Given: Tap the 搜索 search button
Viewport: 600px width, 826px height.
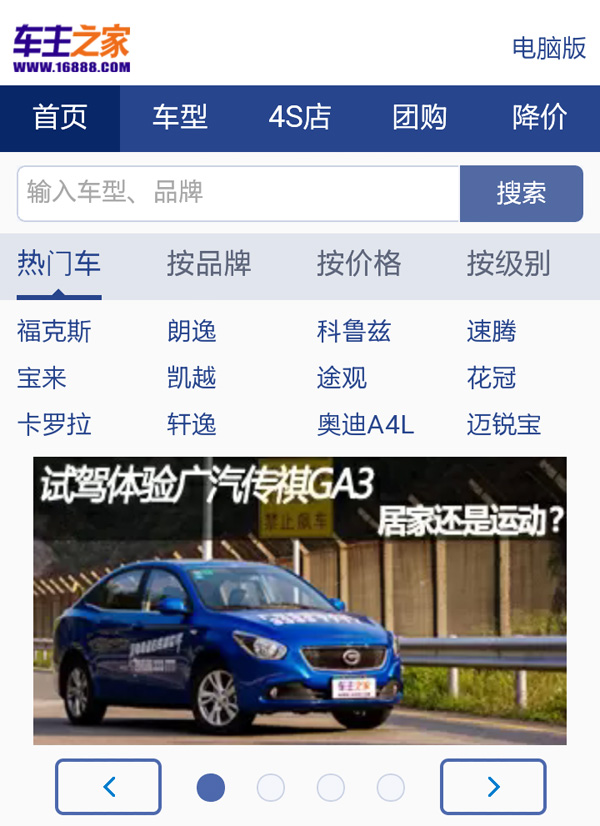Looking at the screenshot, I should point(521,193).
